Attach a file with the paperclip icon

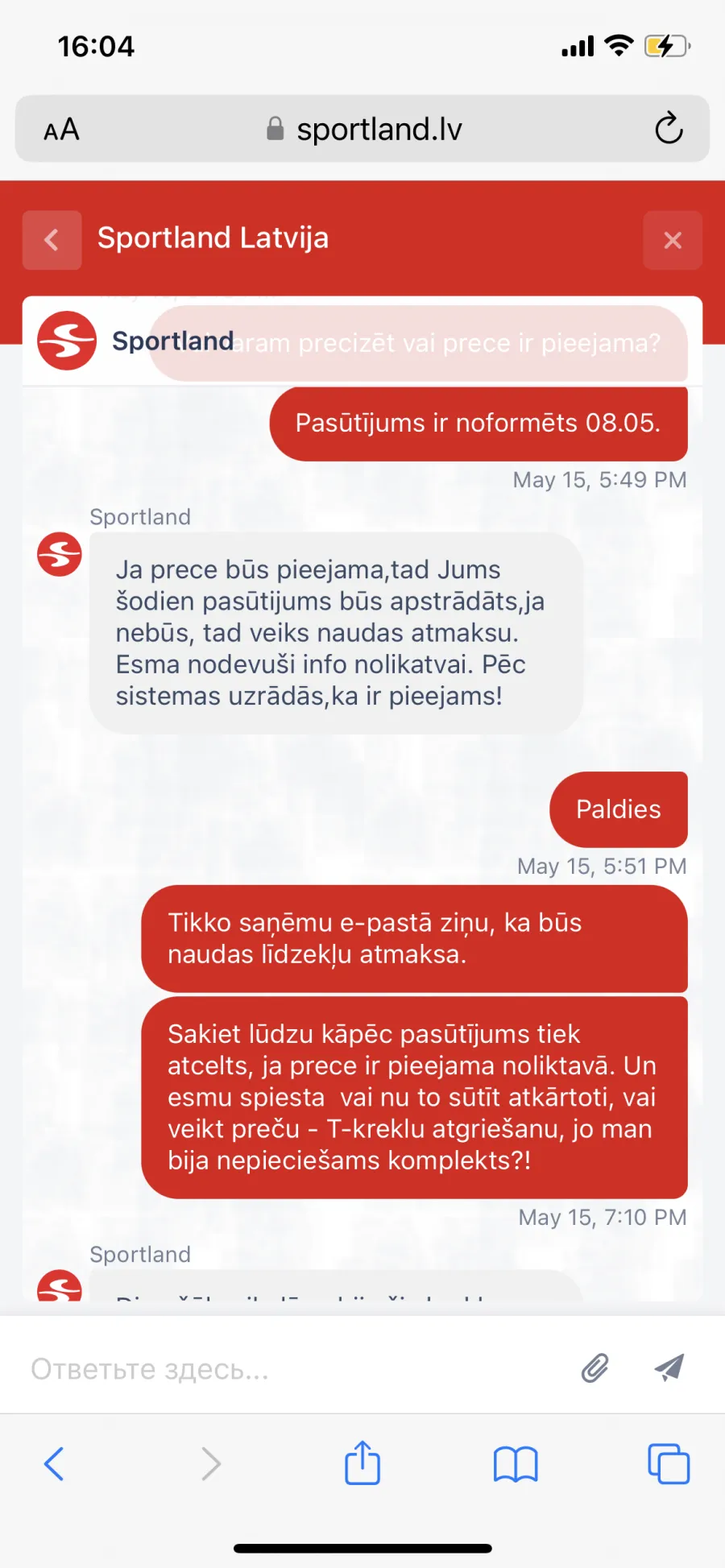click(595, 1367)
